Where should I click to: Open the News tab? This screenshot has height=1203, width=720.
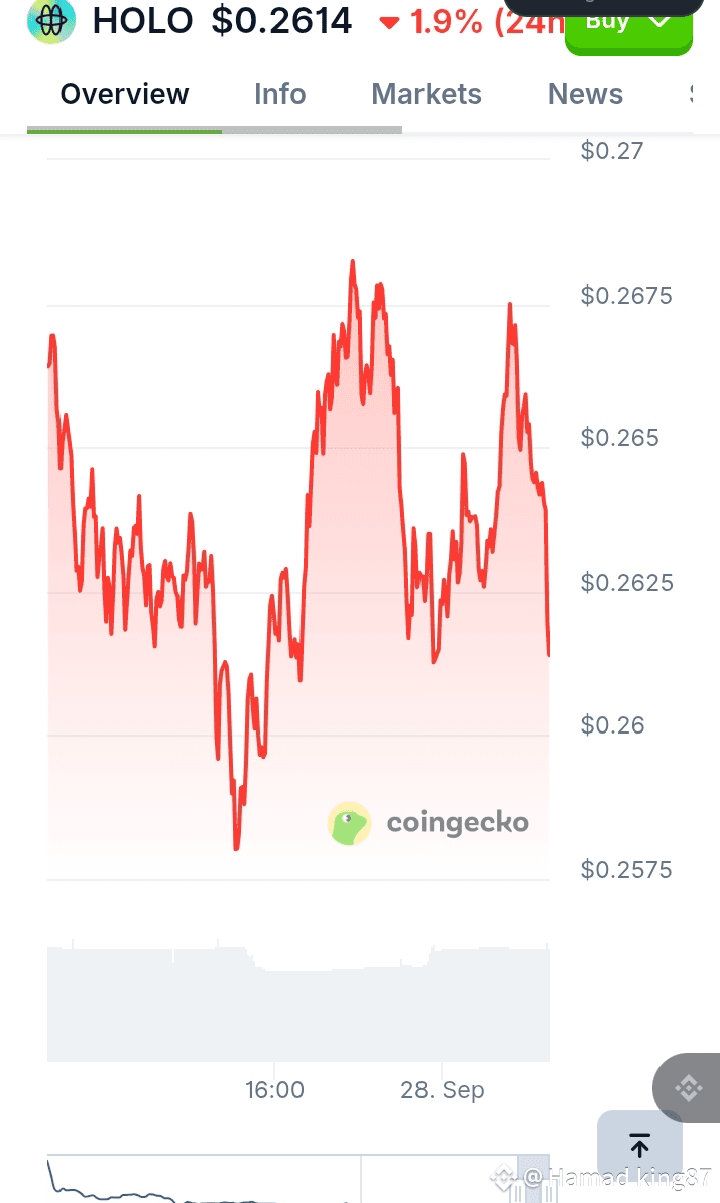pyautogui.click(x=585, y=95)
